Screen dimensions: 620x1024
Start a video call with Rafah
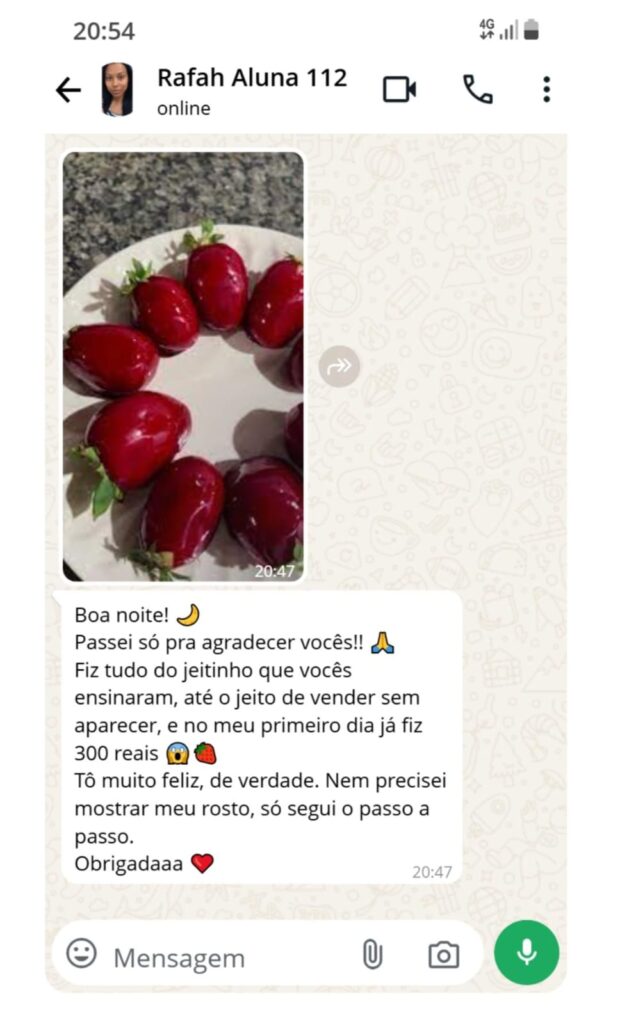coord(399,89)
